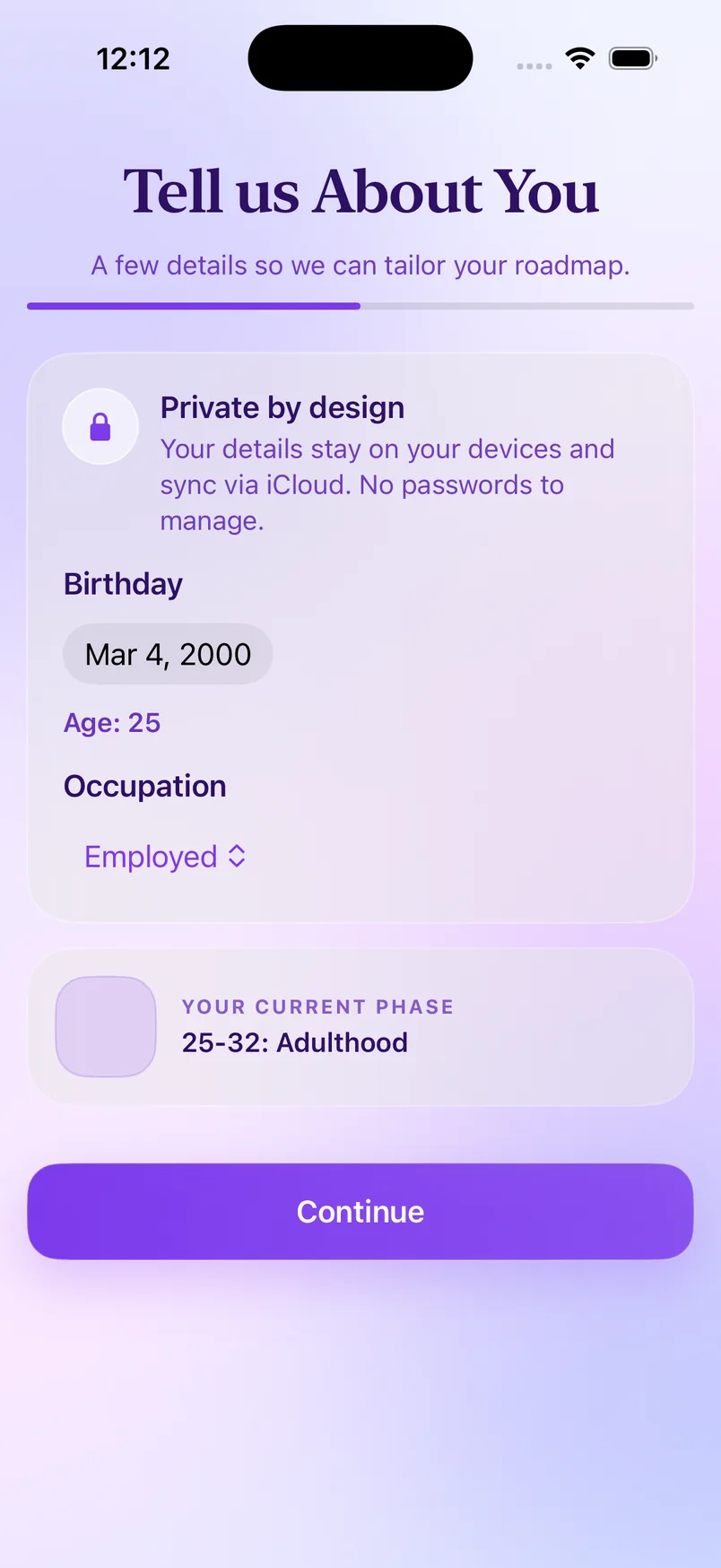Tap the 25-32: Adulthood phase text
The image size is (721, 1568).
pos(294,1042)
